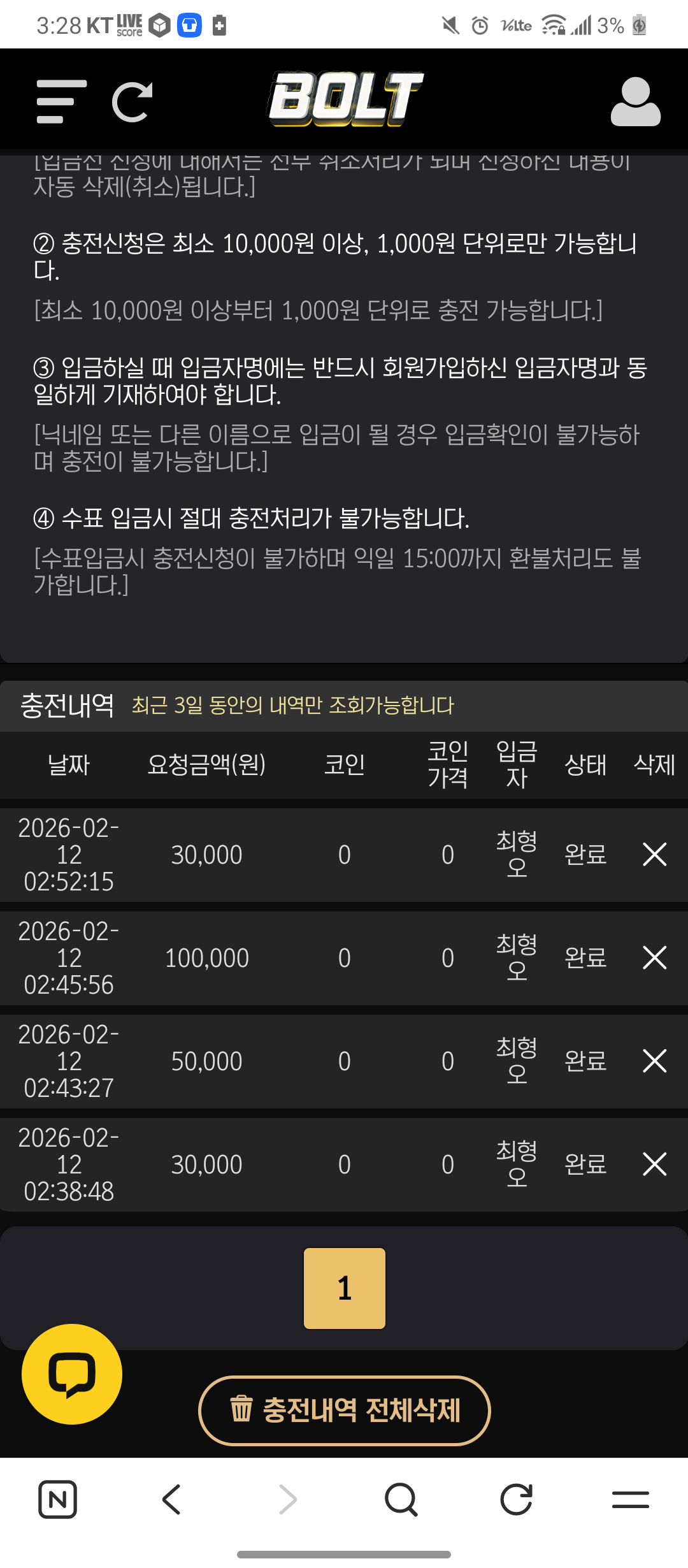Open the user profile icon at top right
Screen dimensions: 688x1568
[x=635, y=102]
